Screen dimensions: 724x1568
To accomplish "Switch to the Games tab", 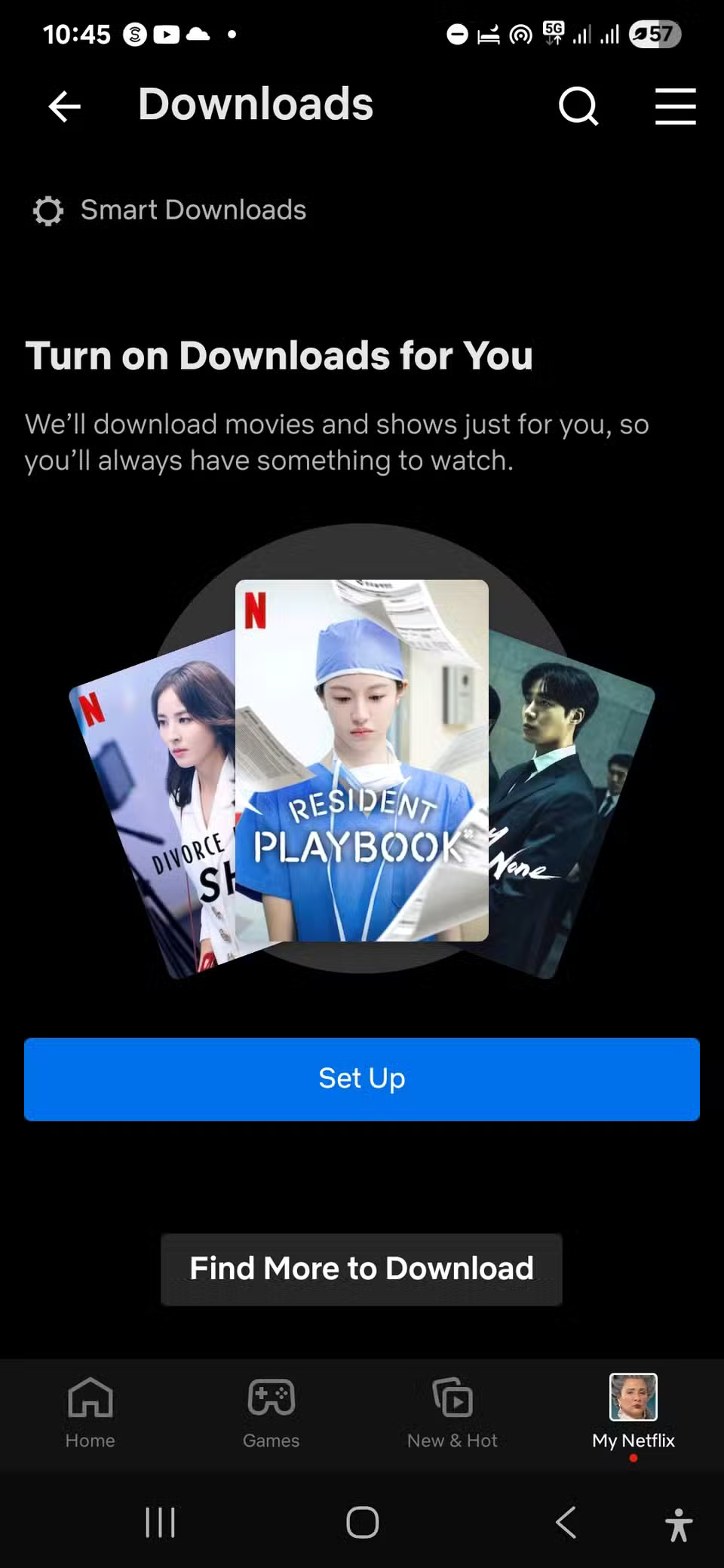I will coord(271,1411).
